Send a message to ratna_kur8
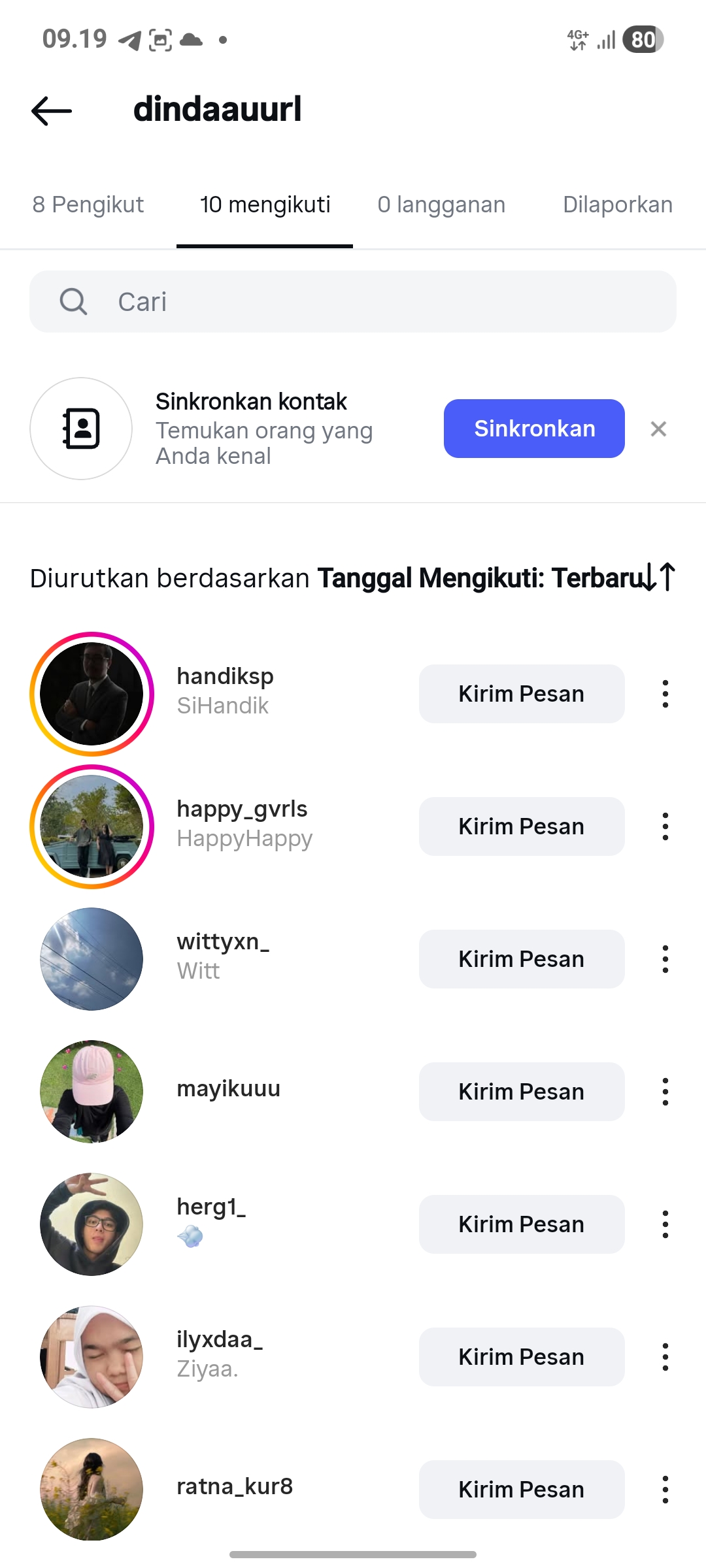Viewport: 706px width, 1568px height. pos(521,1490)
